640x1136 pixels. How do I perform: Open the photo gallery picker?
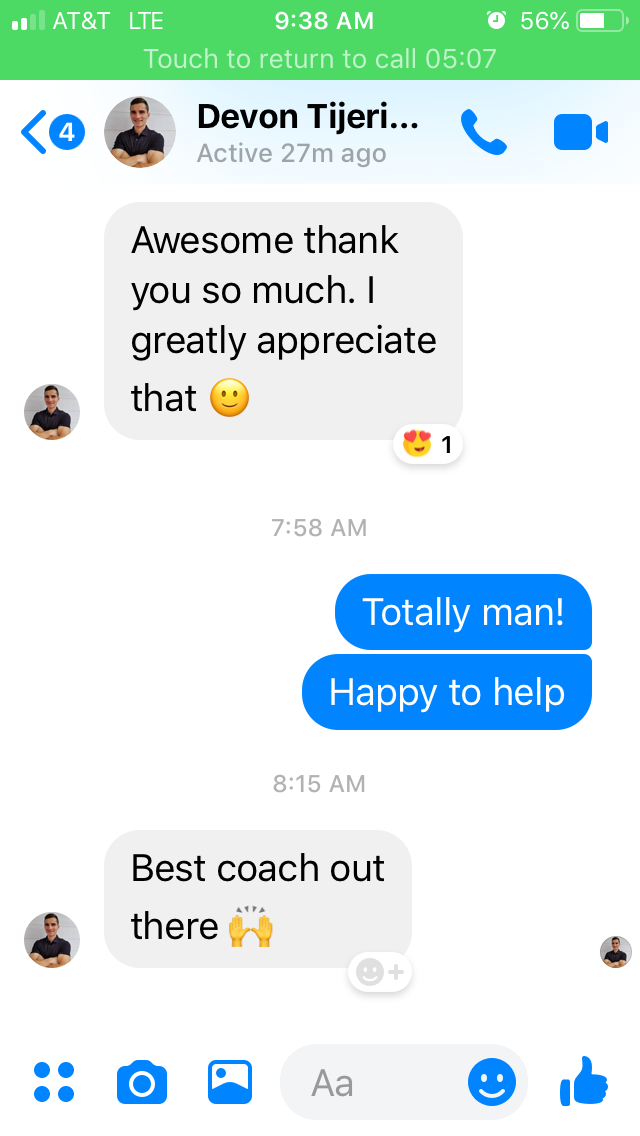230,1082
